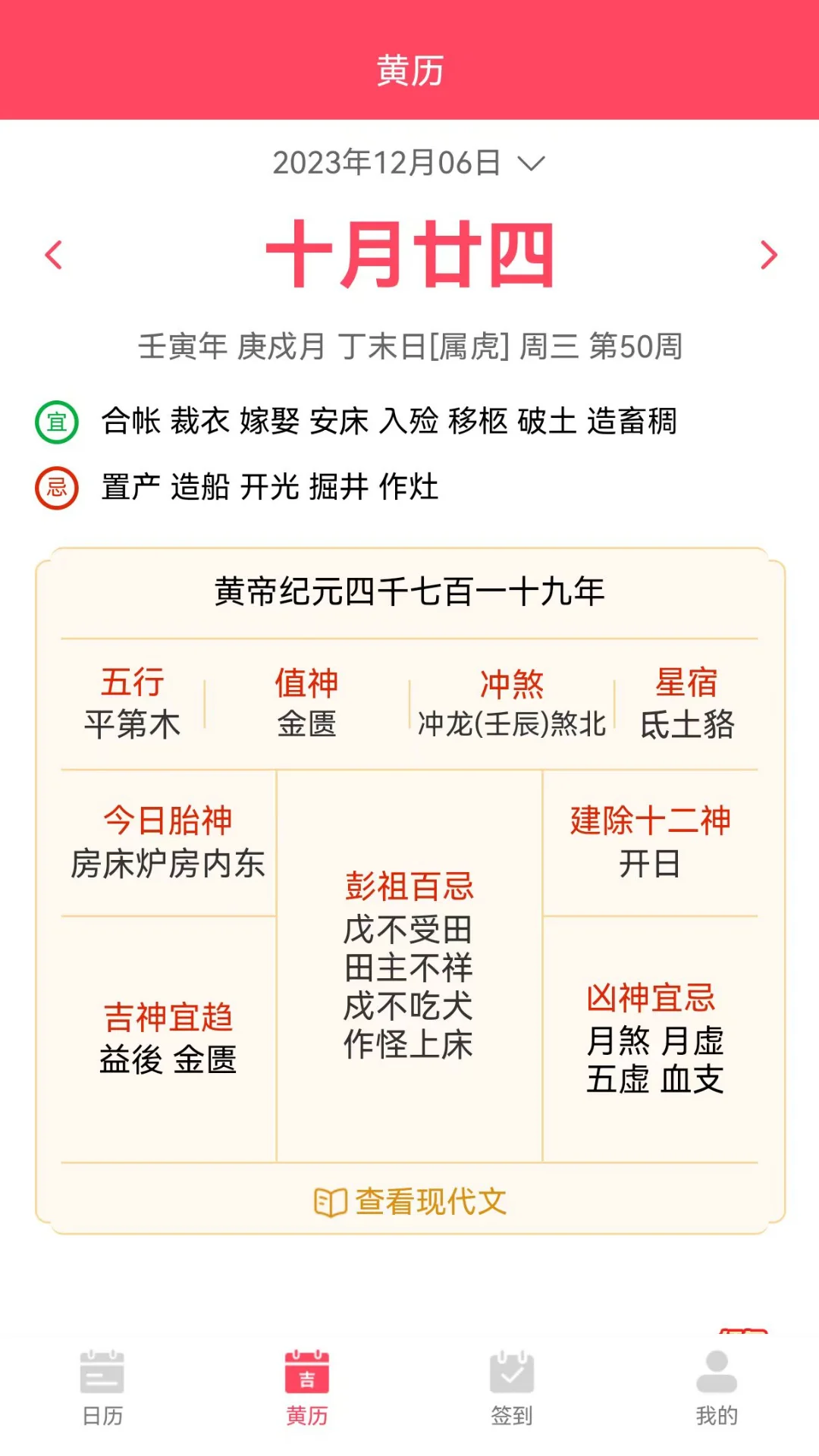Go to previous day with left chevron
The width and height of the screenshot is (819, 1456).
click(52, 256)
